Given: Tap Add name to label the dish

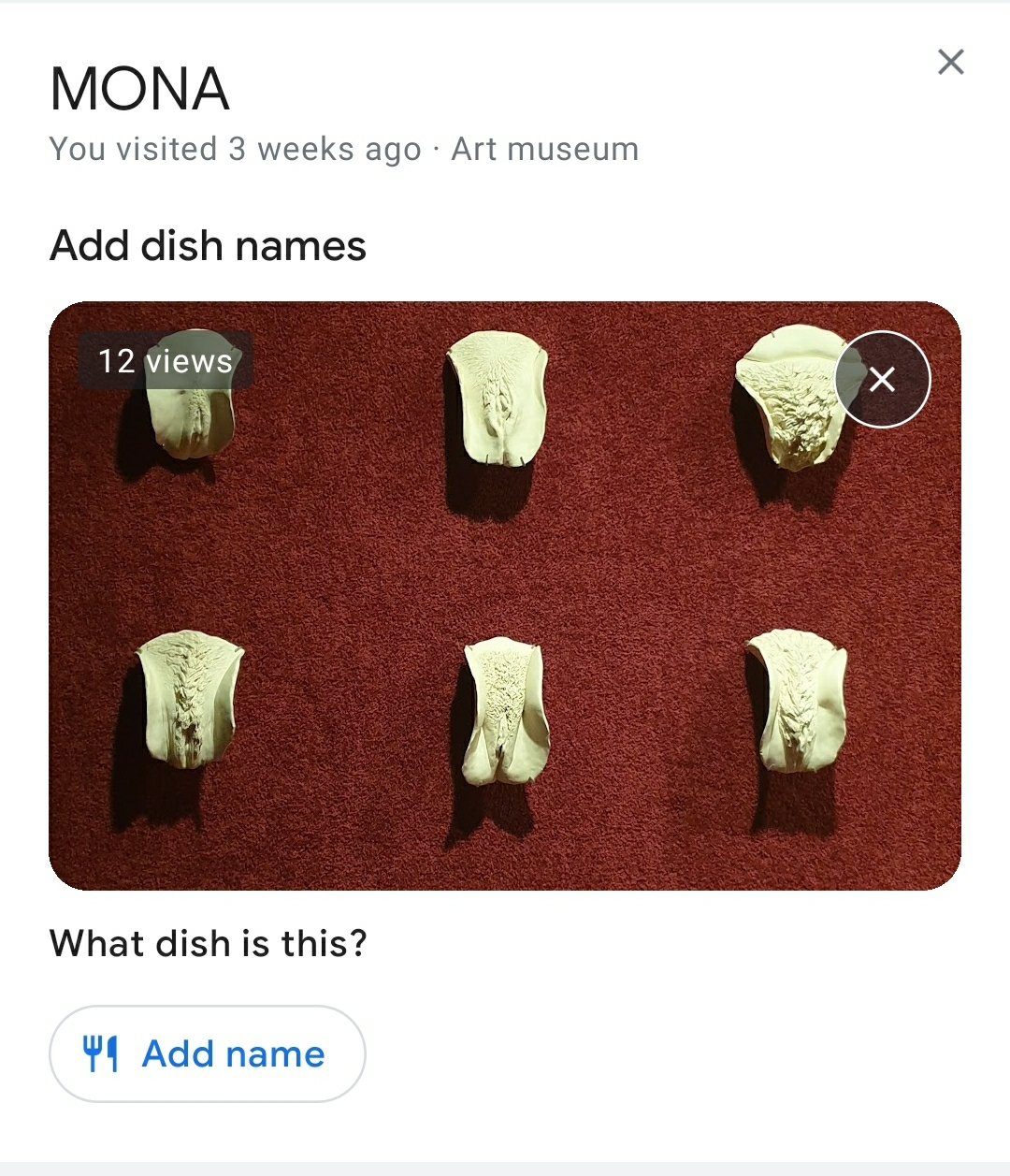Looking at the screenshot, I should (x=207, y=1053).
